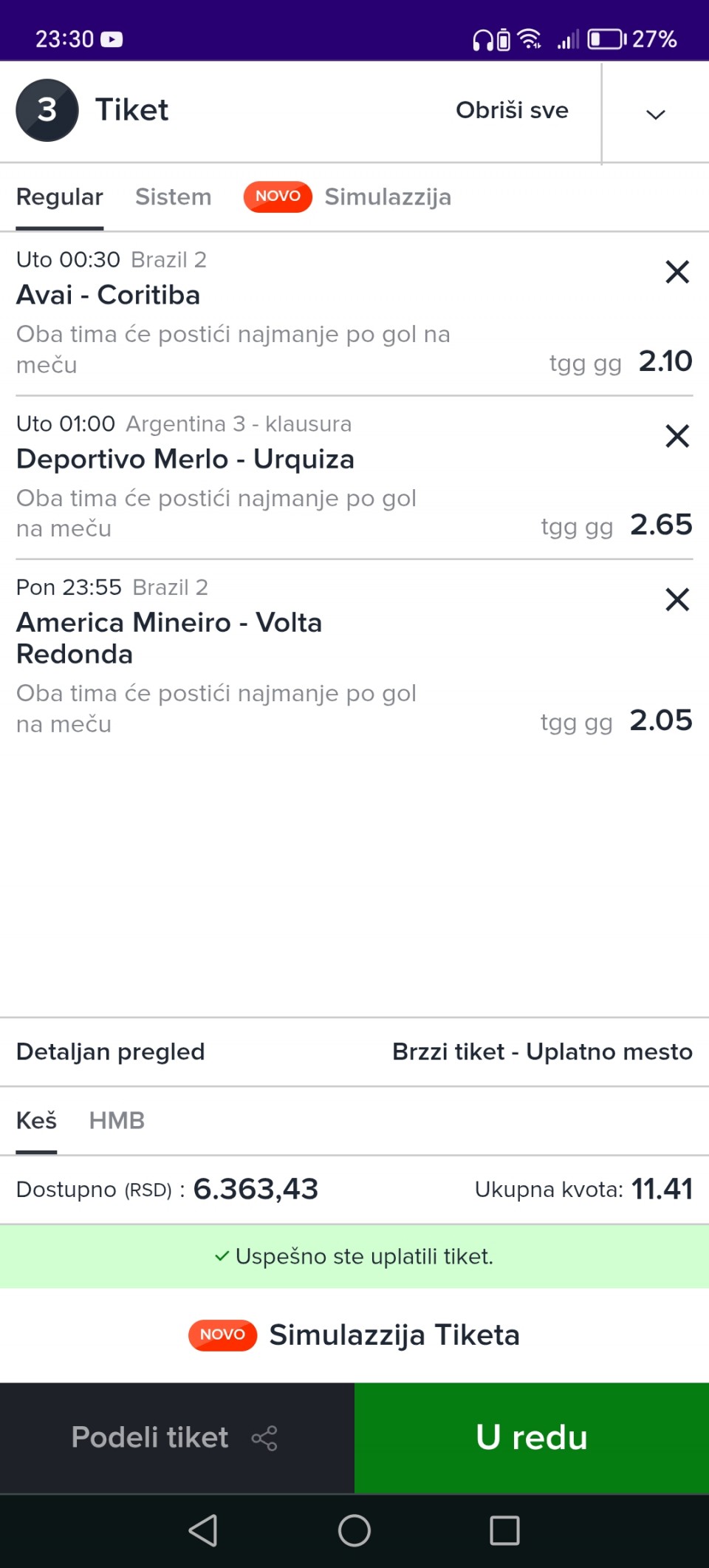Open the recent apps overview
Image resolution: width=709 pixels, height=1568 pixels.
coord(504,1530)
